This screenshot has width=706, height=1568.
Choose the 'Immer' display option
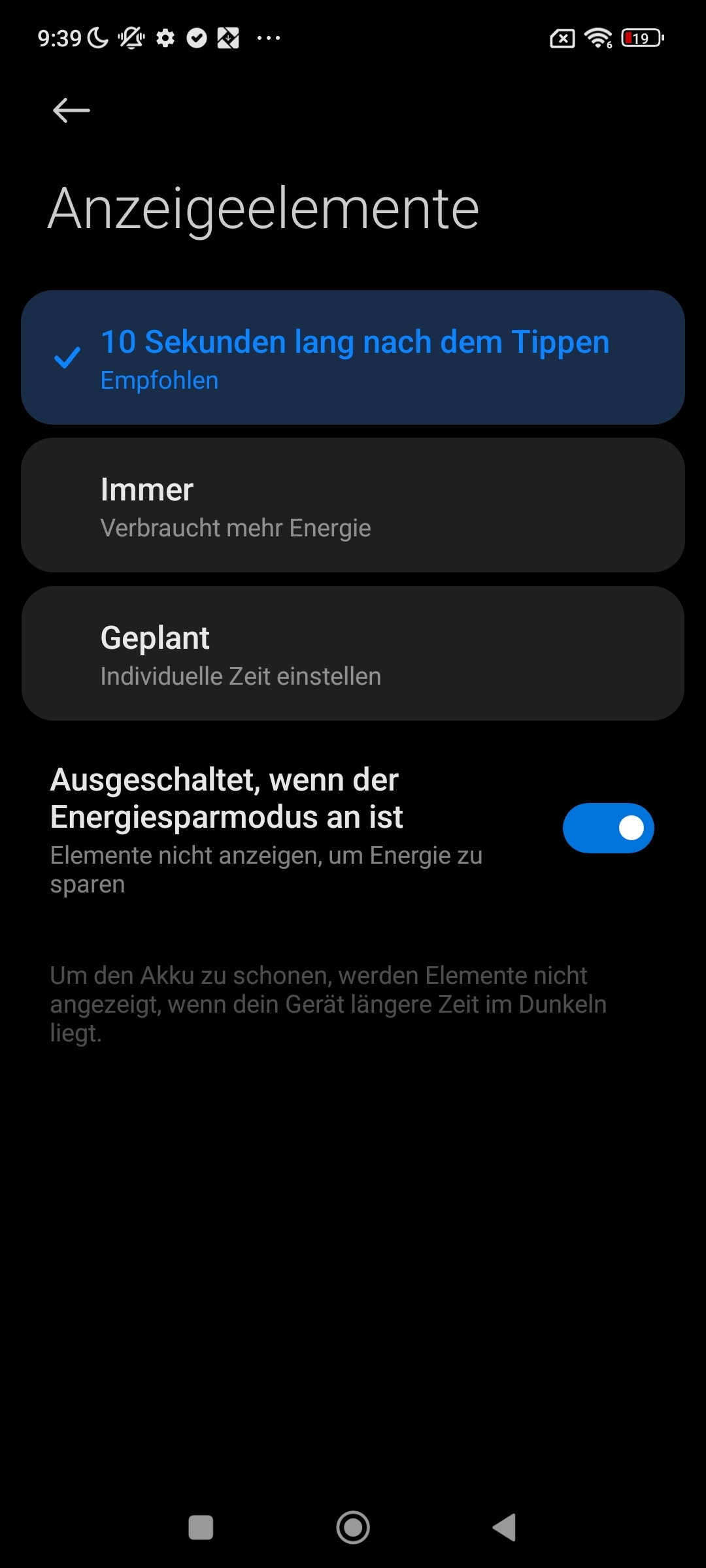[353, 505]
